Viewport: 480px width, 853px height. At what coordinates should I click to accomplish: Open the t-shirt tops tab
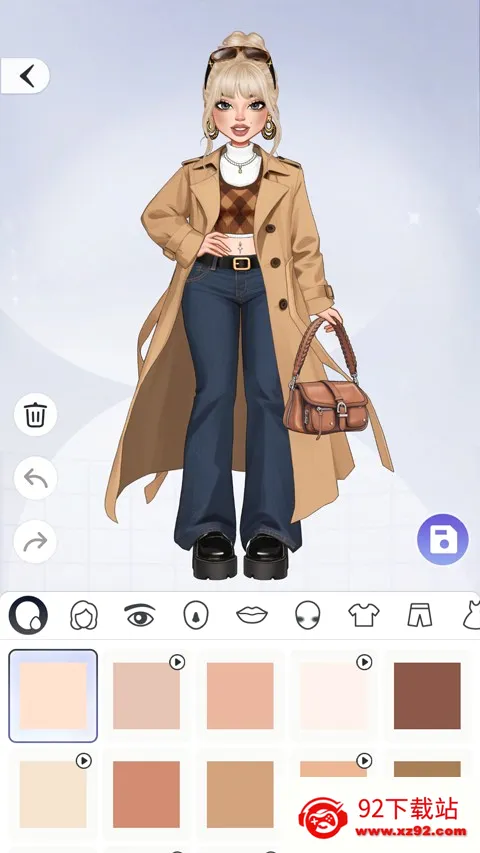364,615
